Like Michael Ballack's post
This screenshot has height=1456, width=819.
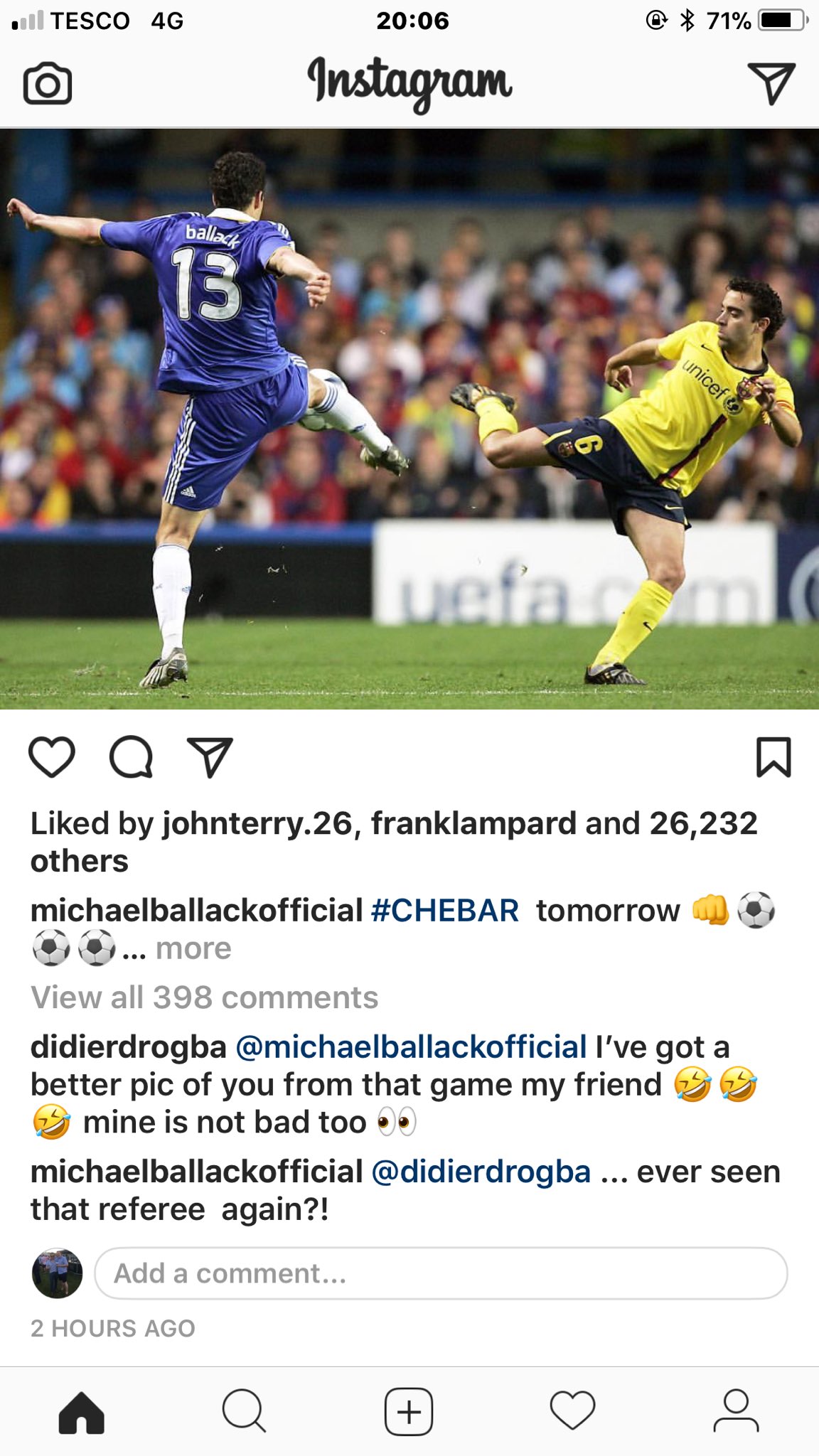click(x=52, y=756)
